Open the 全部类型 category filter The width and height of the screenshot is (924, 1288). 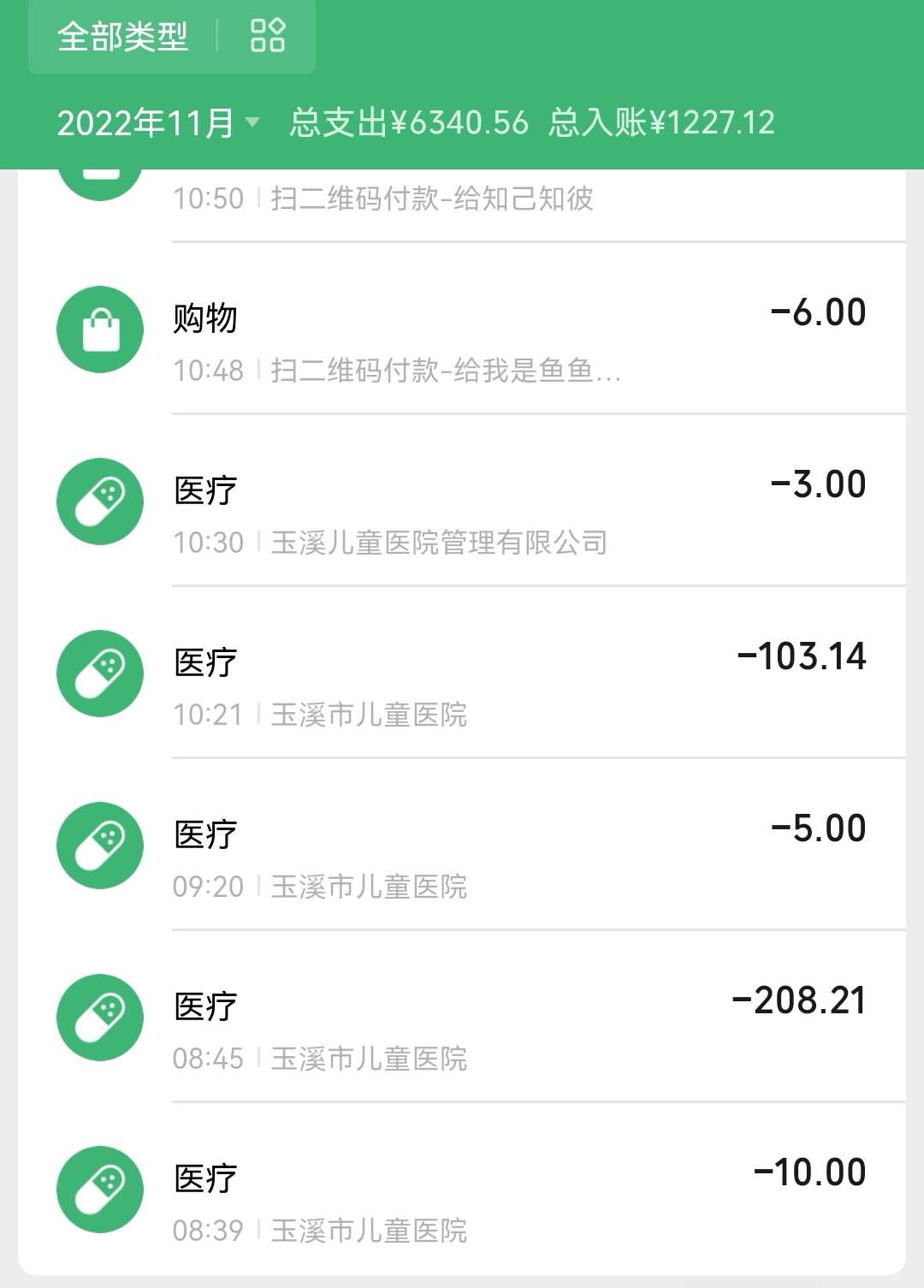coord(123,37)
